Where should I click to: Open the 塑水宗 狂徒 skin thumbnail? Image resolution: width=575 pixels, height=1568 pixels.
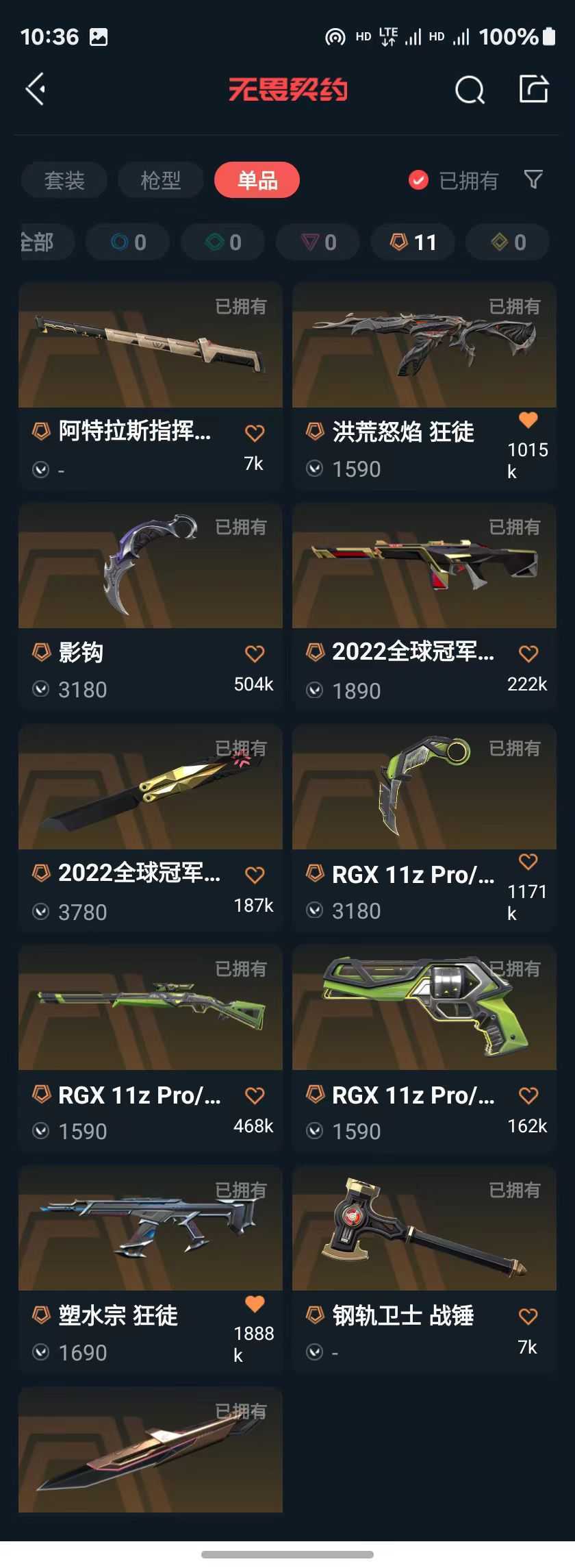coord(150,1230)
